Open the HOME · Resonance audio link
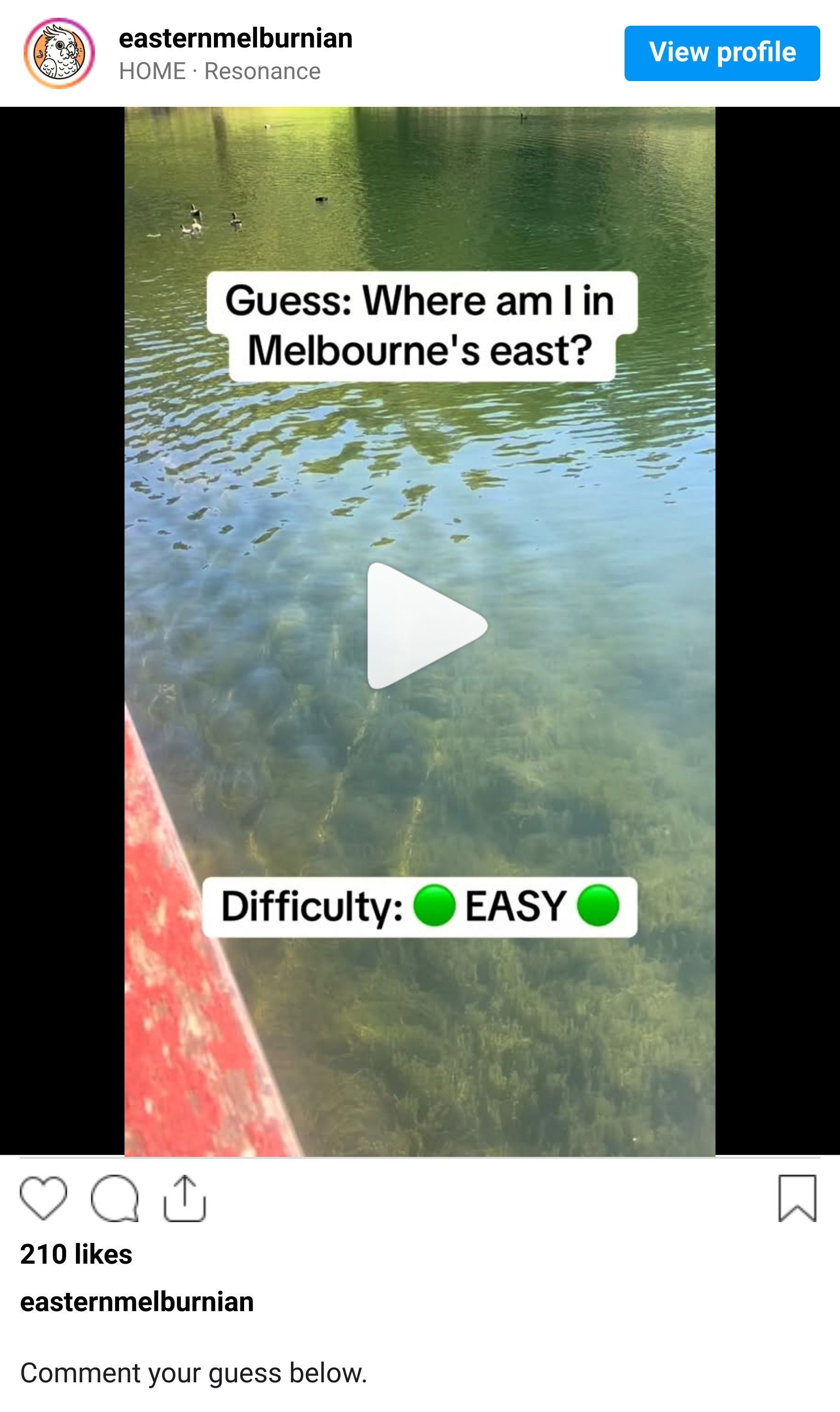The width and height of the screenshot is (840, 1412). coord(219,71)
